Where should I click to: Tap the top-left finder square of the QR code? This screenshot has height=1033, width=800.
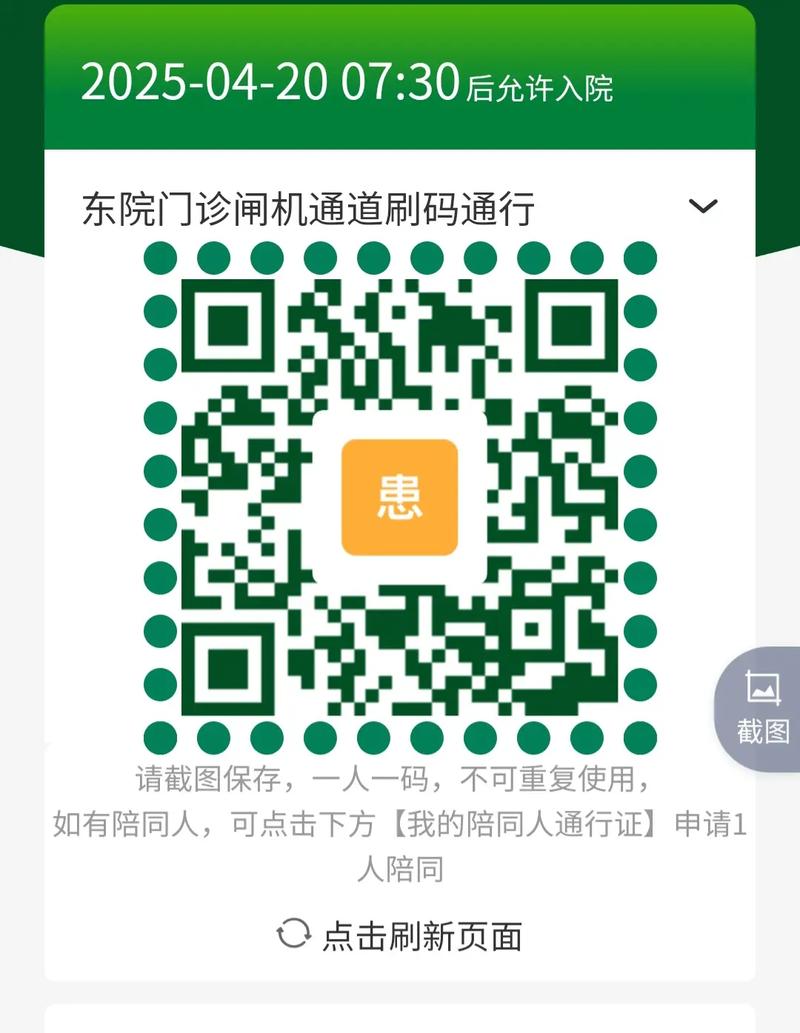[x=225, y=325]
